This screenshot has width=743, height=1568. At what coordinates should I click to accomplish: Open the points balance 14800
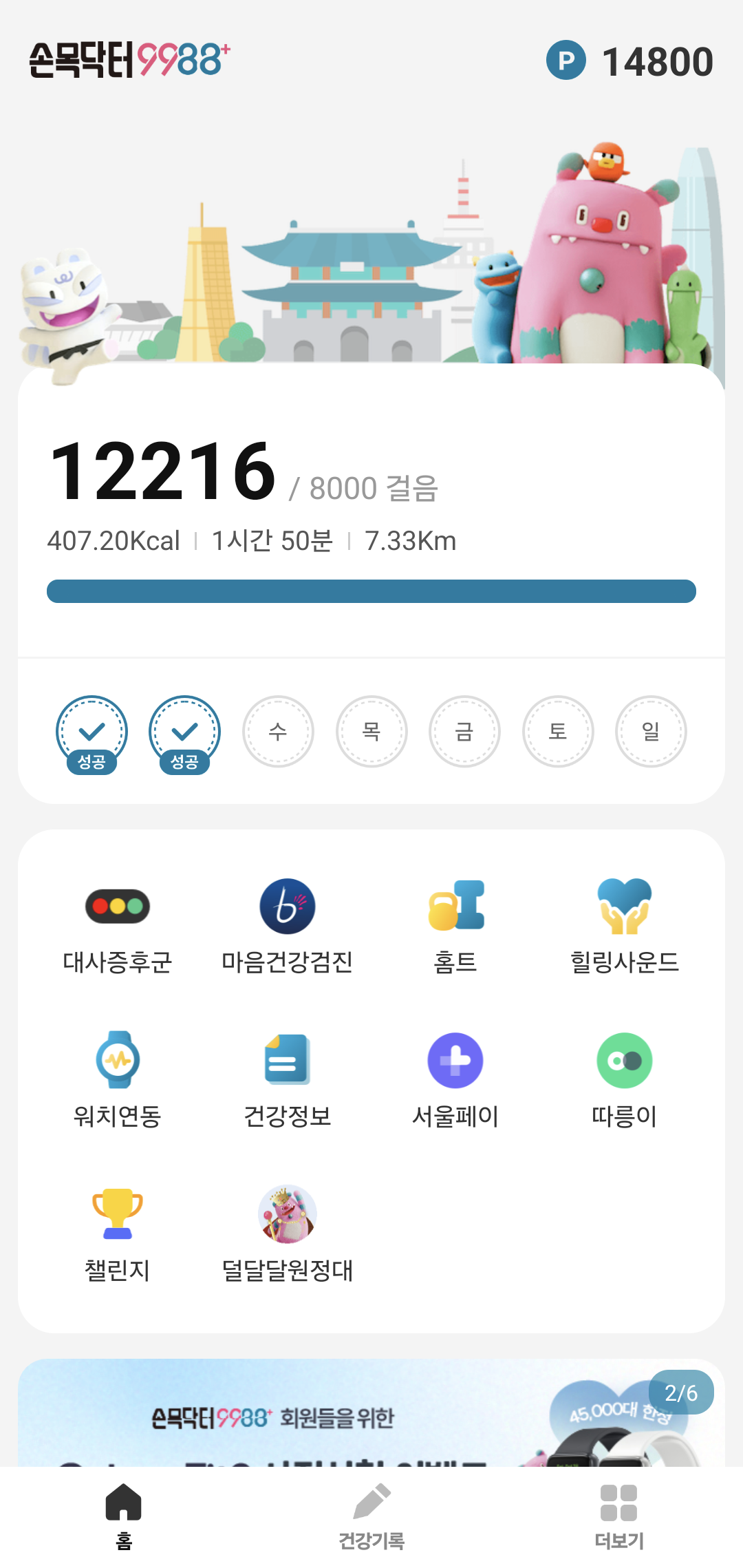tap(629, 61)
